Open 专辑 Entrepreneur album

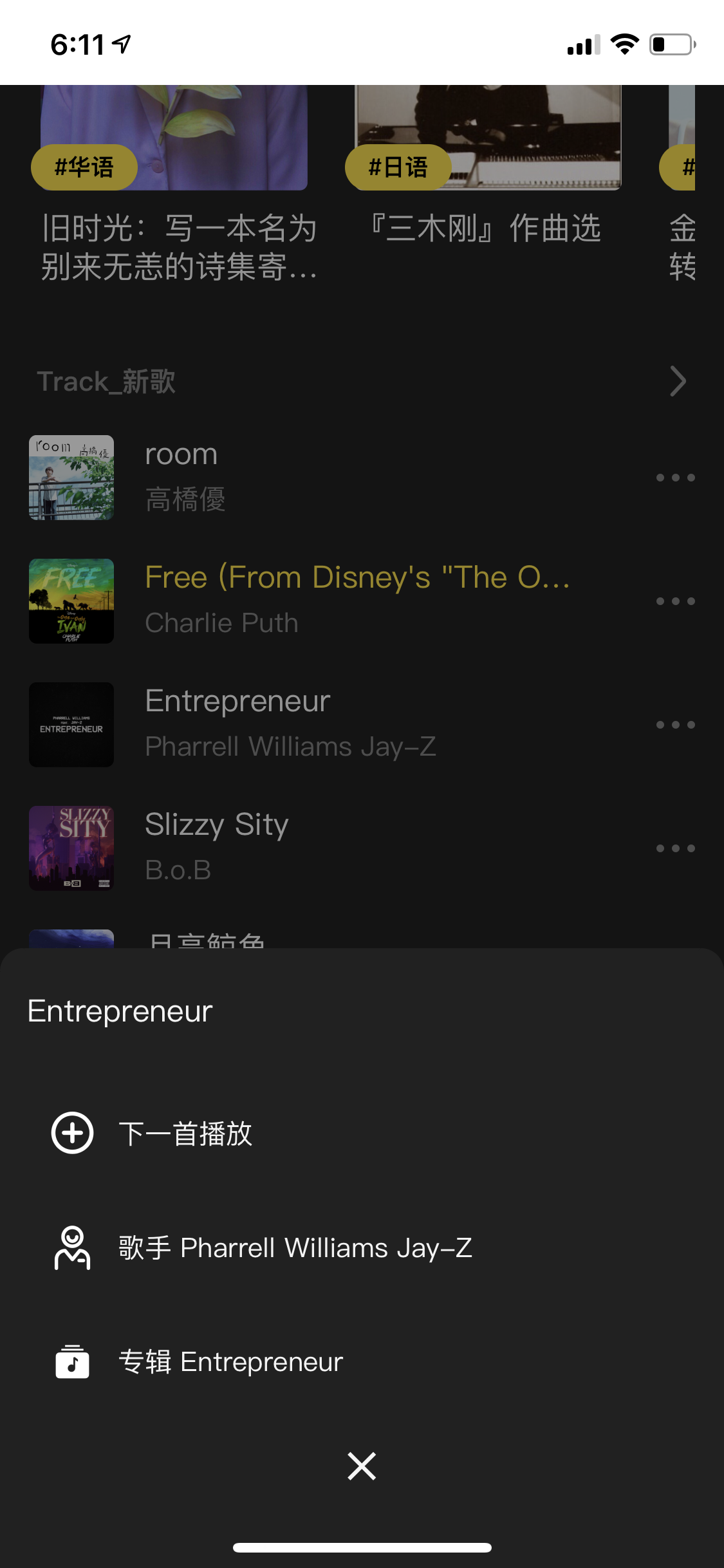230,1361
